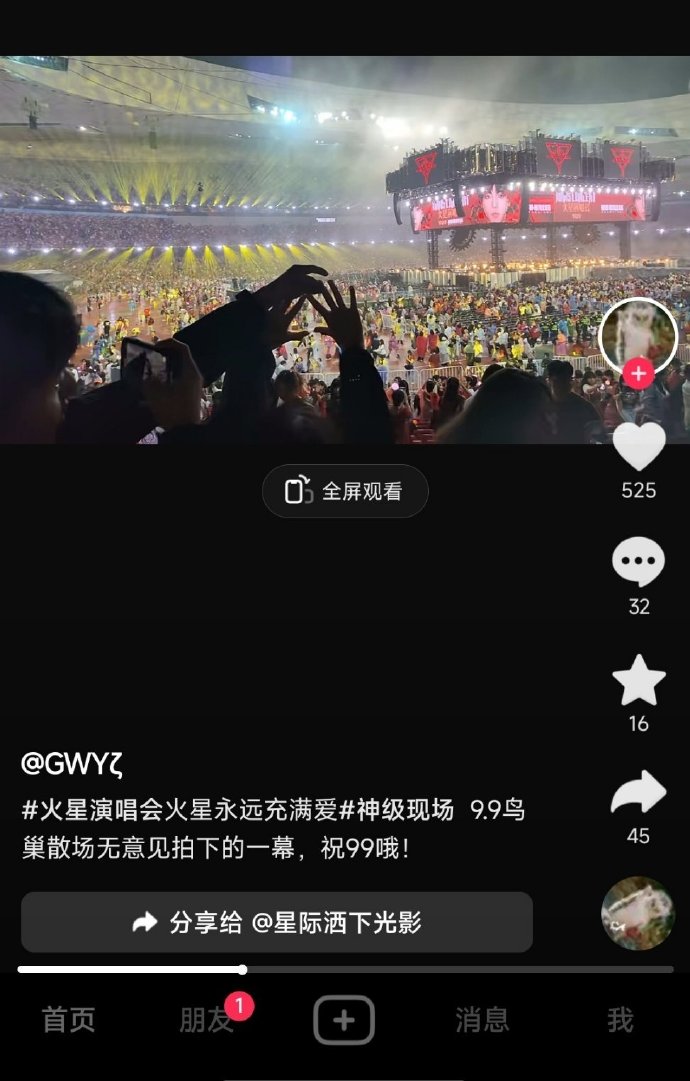Tap 分享给 @星际洒下光影 to share with them
Image resolution: width=690 pixels, height=1081 pixels.
pyautogui.click(x=277, y=922)
